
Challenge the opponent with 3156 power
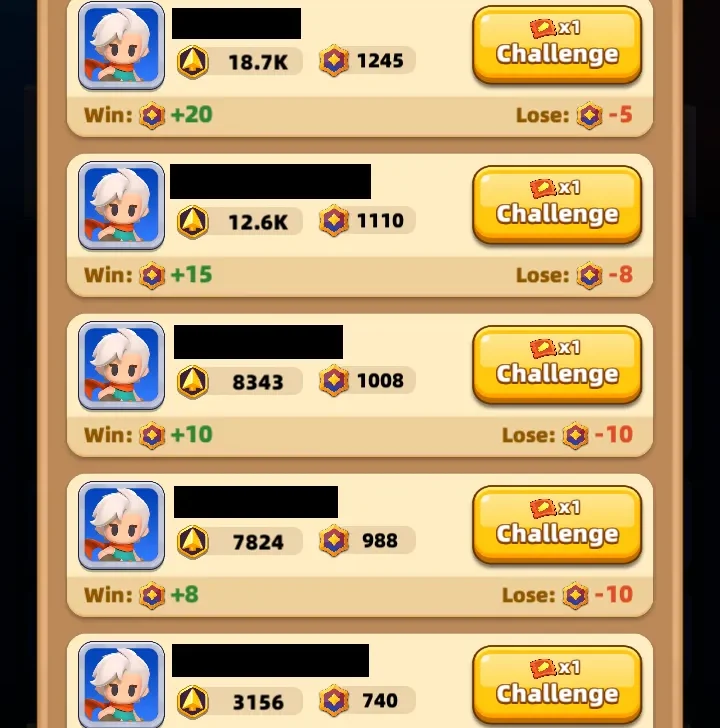556,684
